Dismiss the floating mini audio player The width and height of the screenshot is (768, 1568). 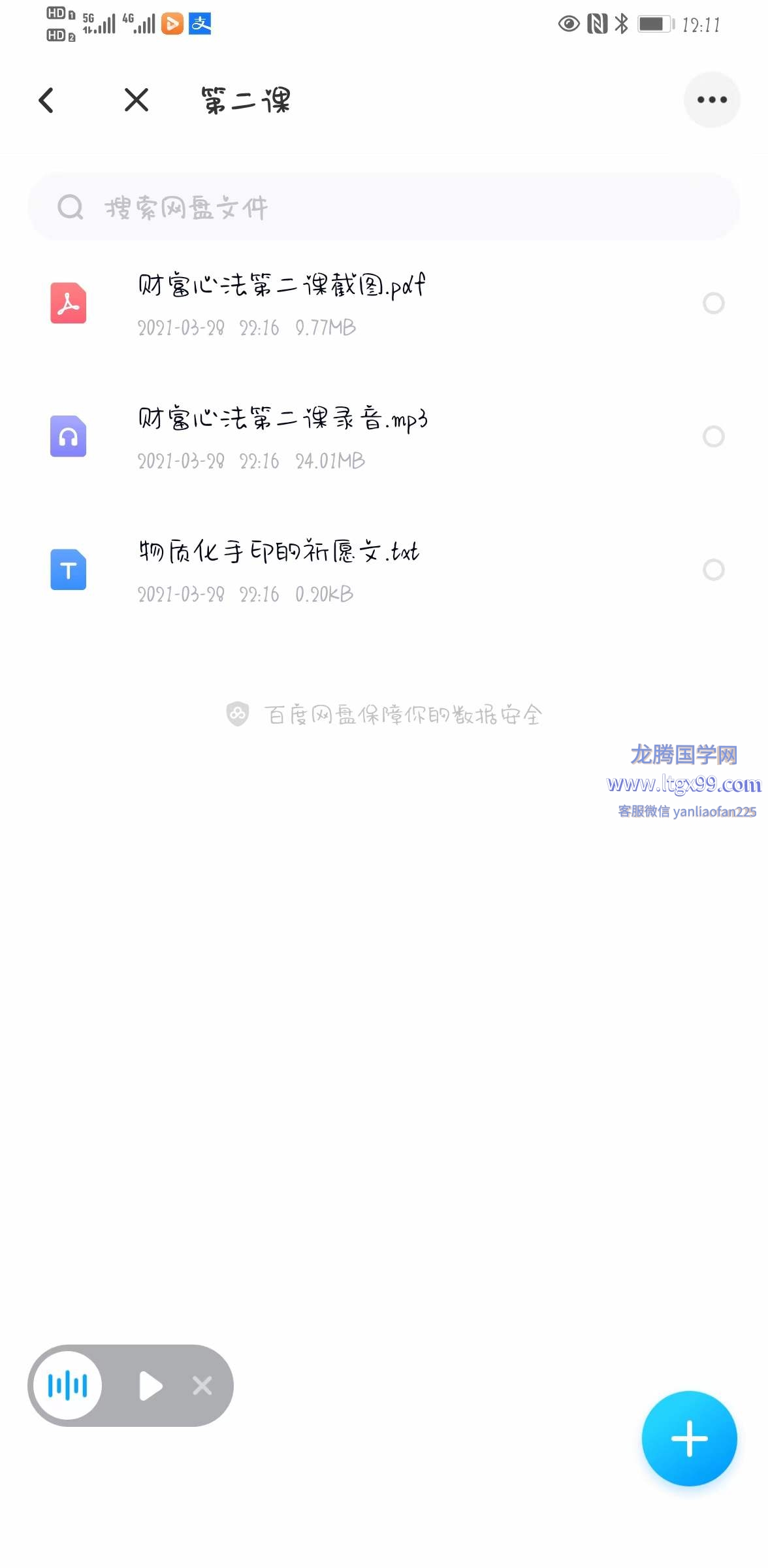coord(202,1386)
